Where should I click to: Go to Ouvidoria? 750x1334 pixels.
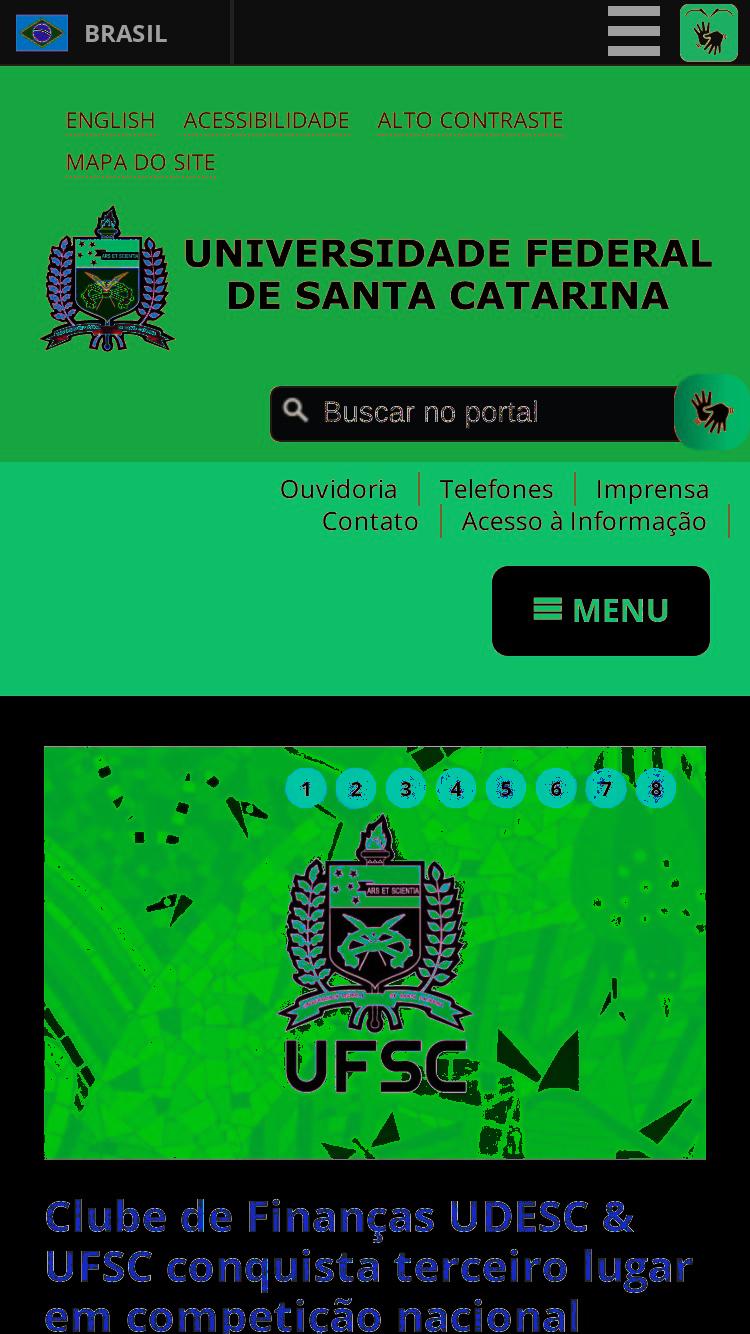click(x=338, y=489)
